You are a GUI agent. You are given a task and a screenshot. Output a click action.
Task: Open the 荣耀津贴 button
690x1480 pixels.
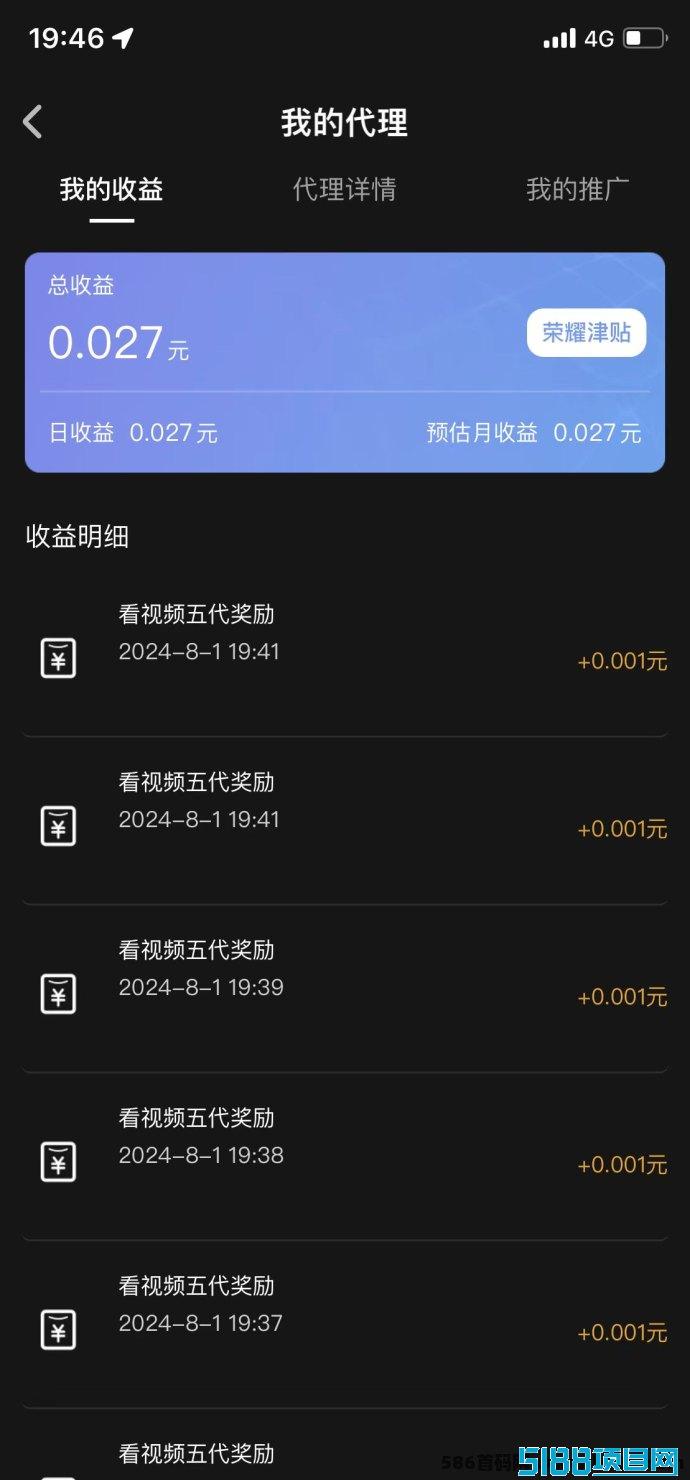(587, 333)
